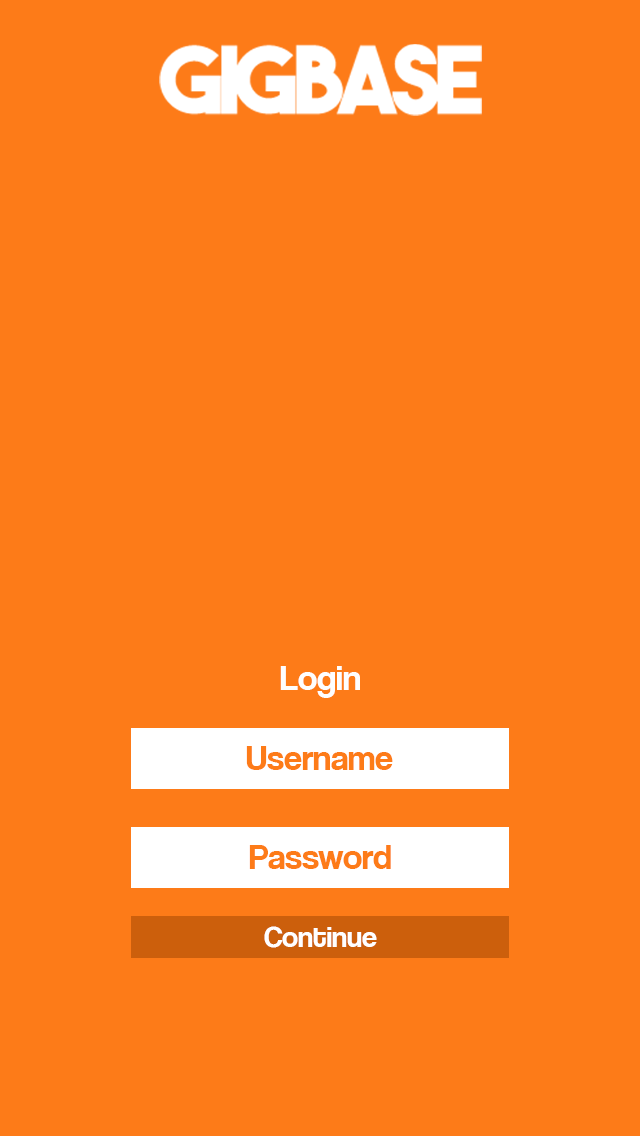The height and width of the screenshot is (1136, 640).
Task: Focus the Password input box
Action: coord(320,857)
